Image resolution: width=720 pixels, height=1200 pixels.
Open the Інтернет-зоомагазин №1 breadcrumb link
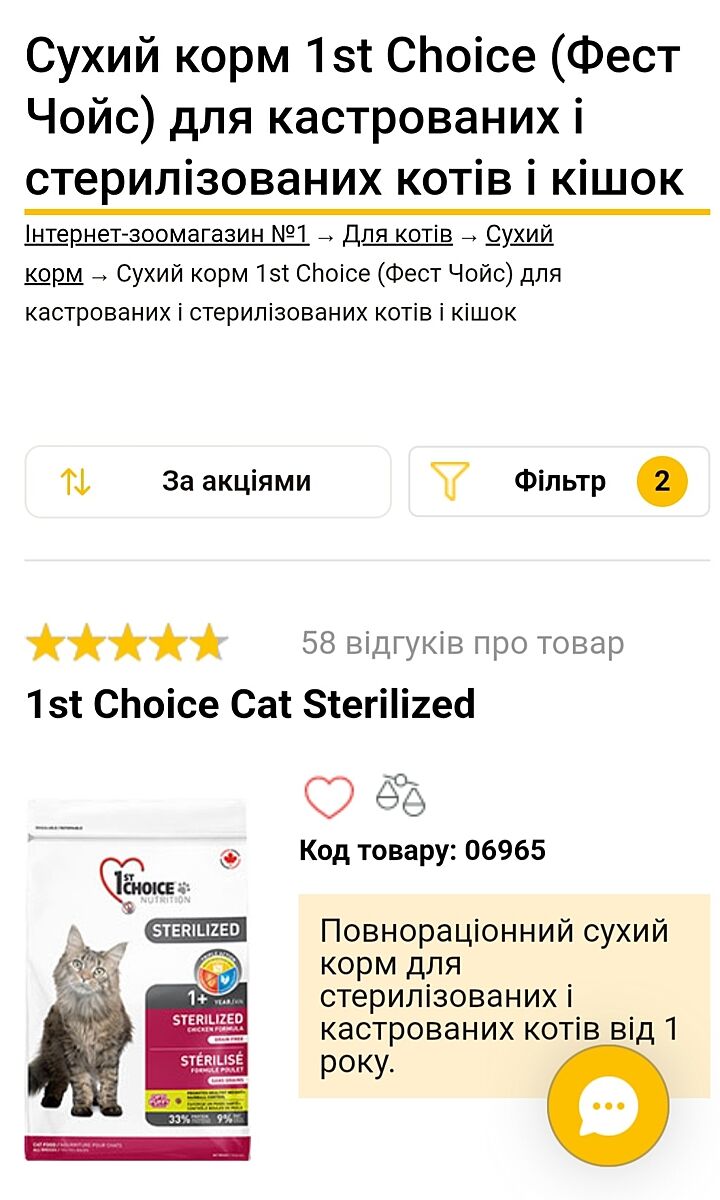click(x=166, y=235)
